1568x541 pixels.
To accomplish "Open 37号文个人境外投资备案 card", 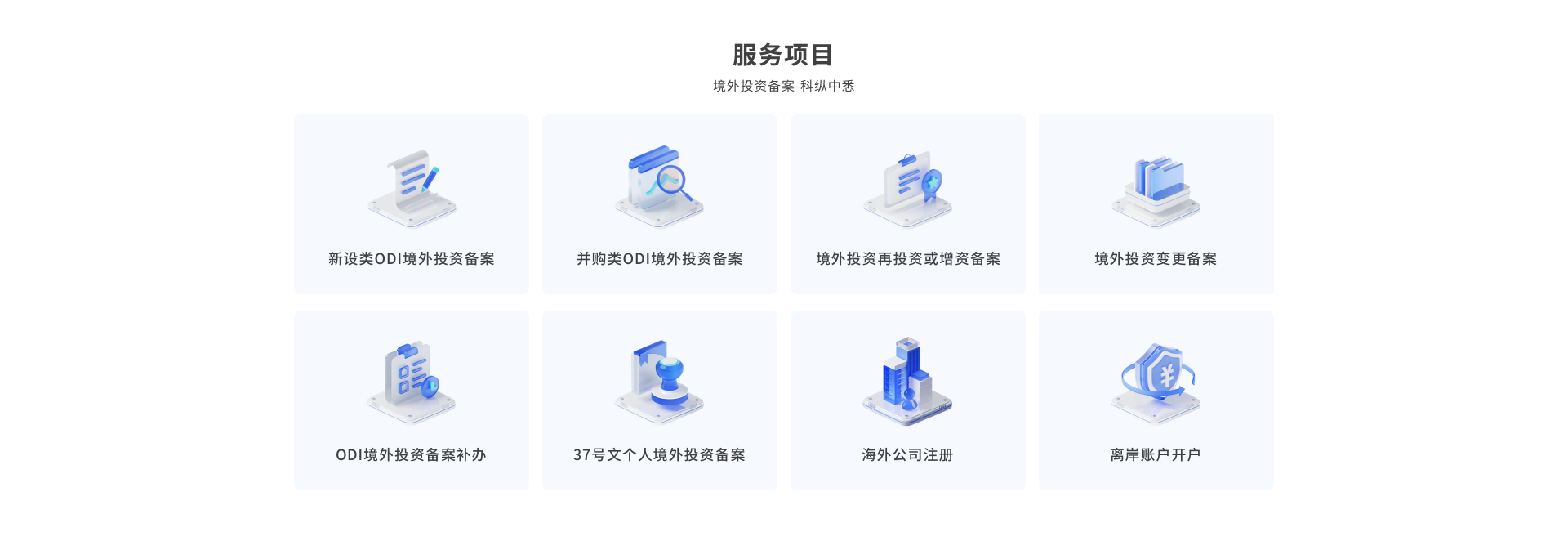I will click(x=660, y=400).
